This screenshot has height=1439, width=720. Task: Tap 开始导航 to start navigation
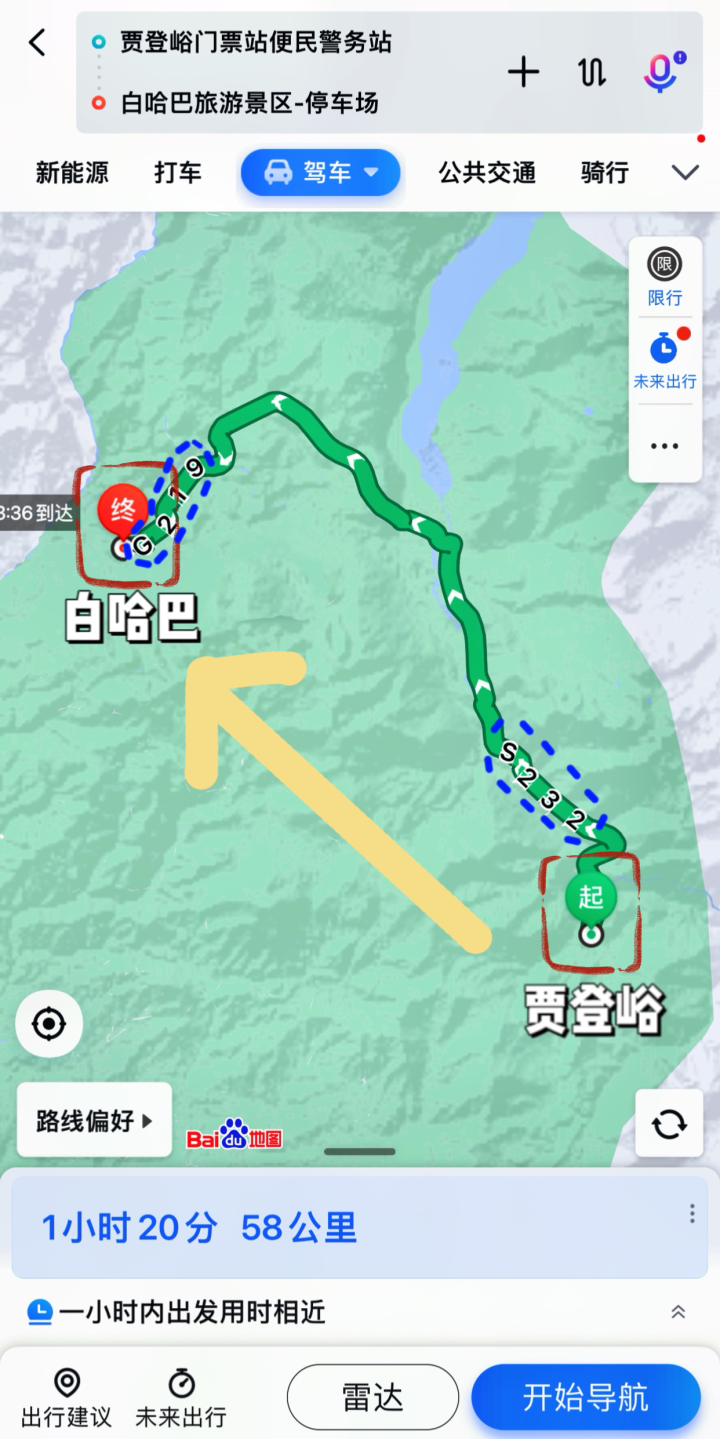(585, 1397)
